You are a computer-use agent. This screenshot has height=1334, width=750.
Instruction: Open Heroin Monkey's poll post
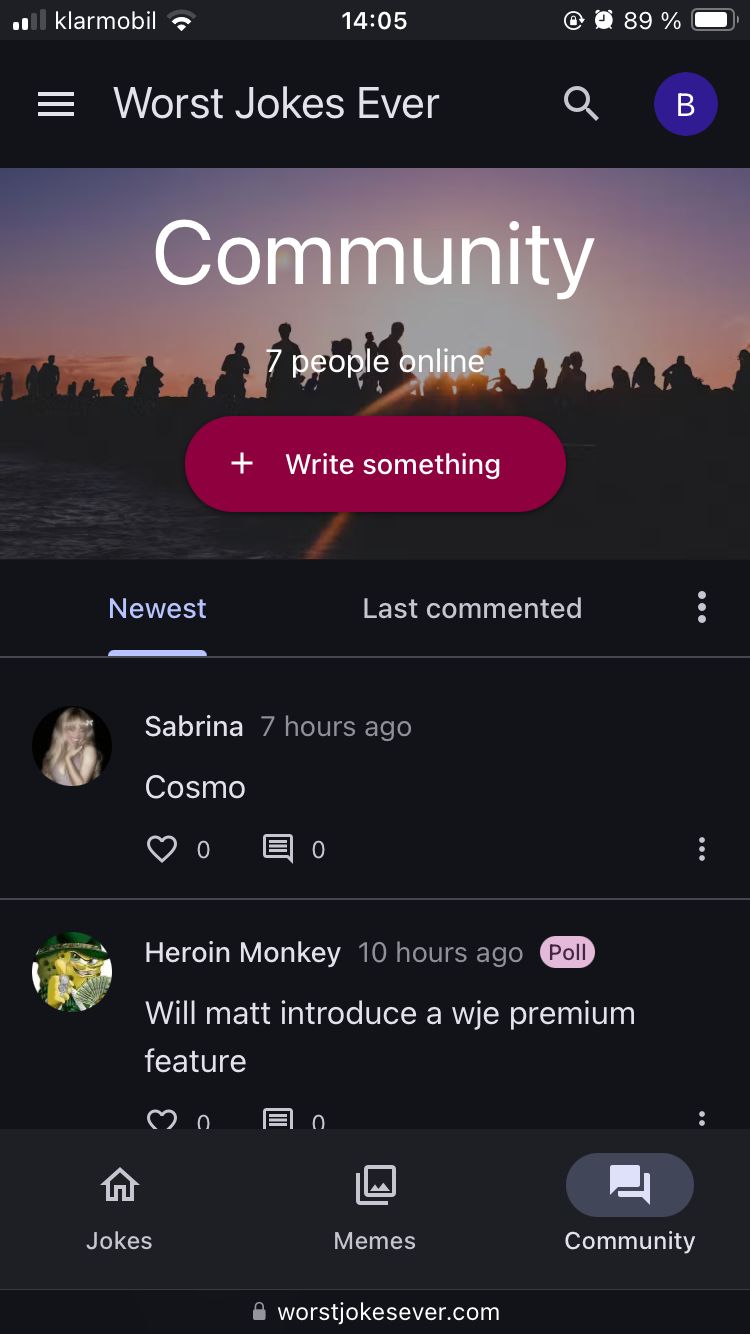pyautogui.click(x=390, y=1036)
